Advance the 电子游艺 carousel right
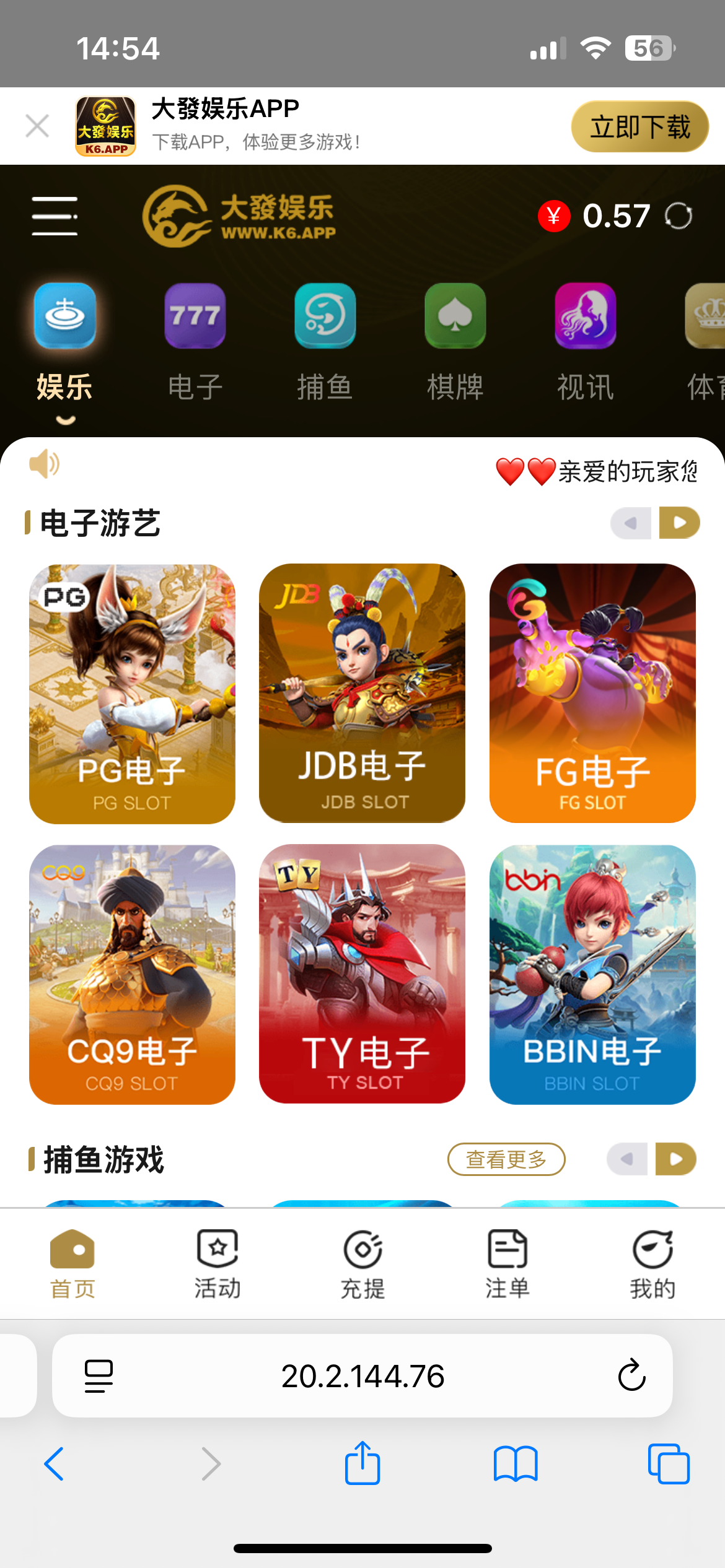This screenshot has height=1568, width=725. (x=678, y=522)
